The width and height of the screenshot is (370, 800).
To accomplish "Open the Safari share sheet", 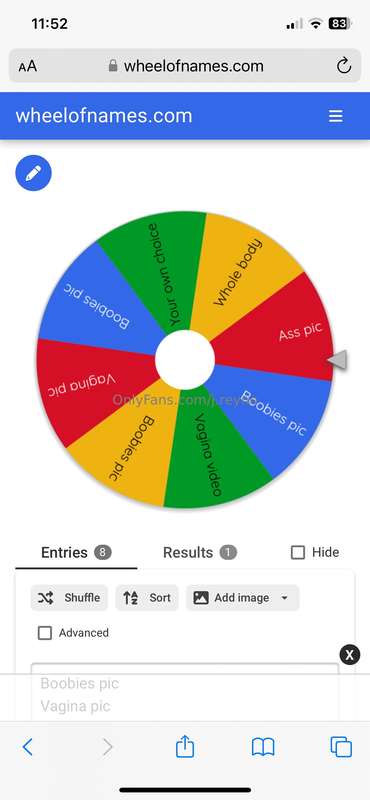I will pos(185,746).
